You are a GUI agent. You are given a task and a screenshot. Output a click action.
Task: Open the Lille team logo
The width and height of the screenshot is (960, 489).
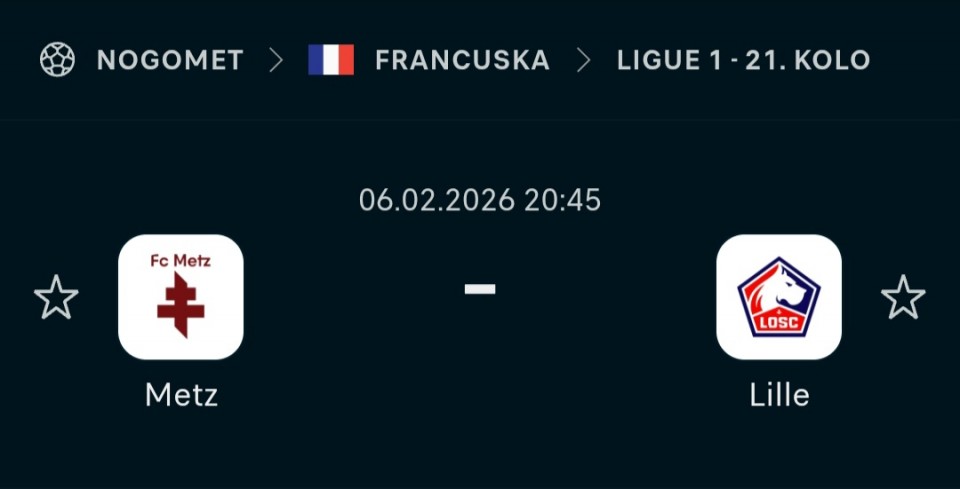[779, 297]
